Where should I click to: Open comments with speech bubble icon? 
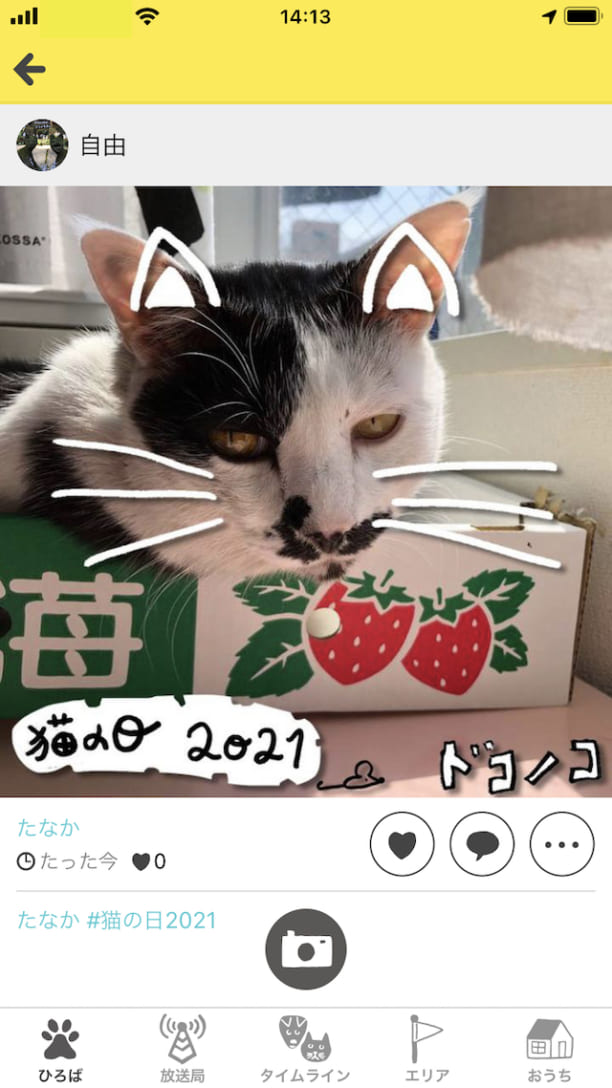(482, 844)
